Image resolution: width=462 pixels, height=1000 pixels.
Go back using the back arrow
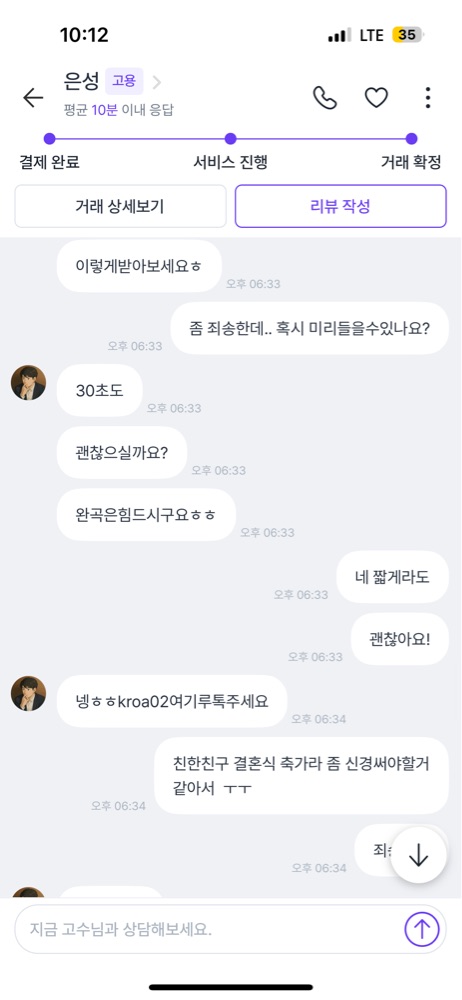33,98
